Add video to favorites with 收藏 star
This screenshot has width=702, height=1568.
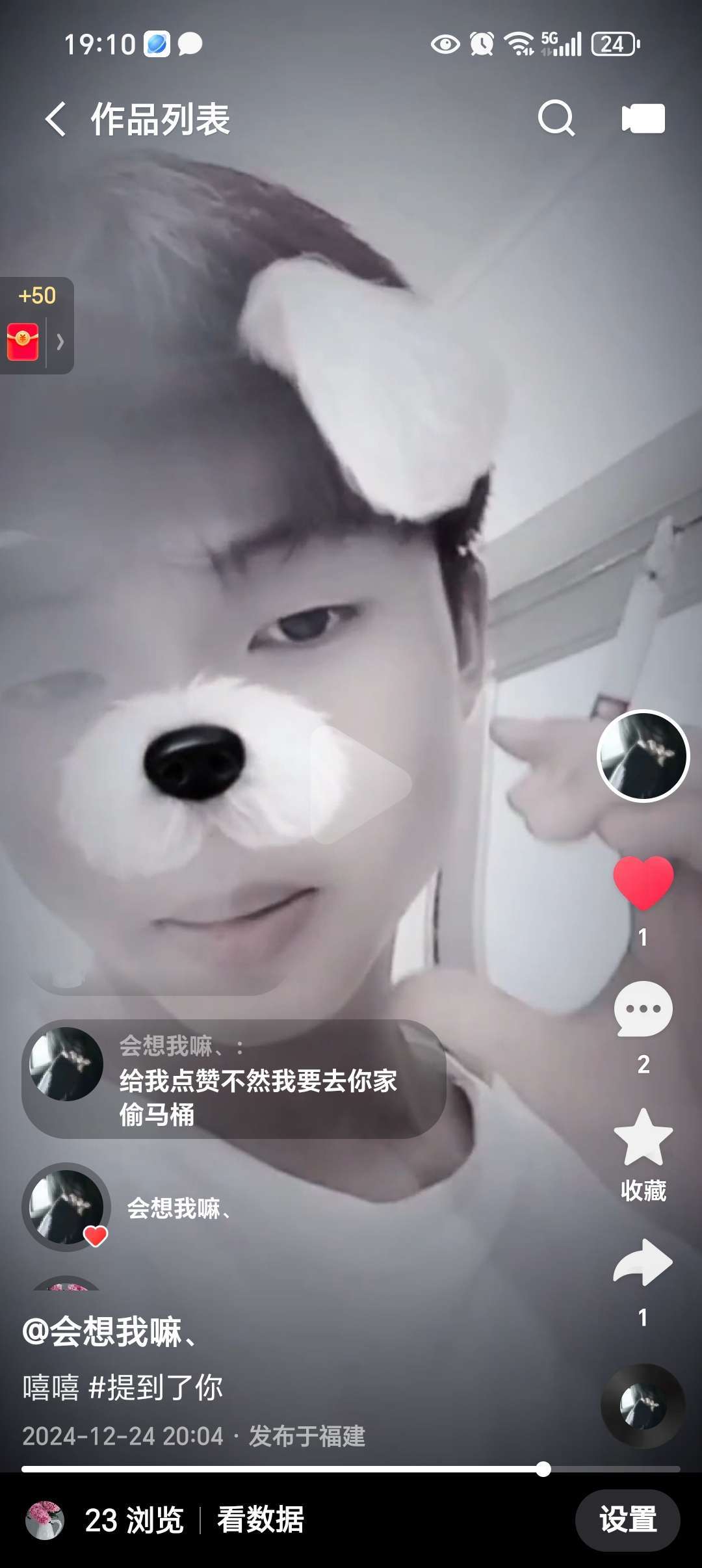(x=643, y=1138)
